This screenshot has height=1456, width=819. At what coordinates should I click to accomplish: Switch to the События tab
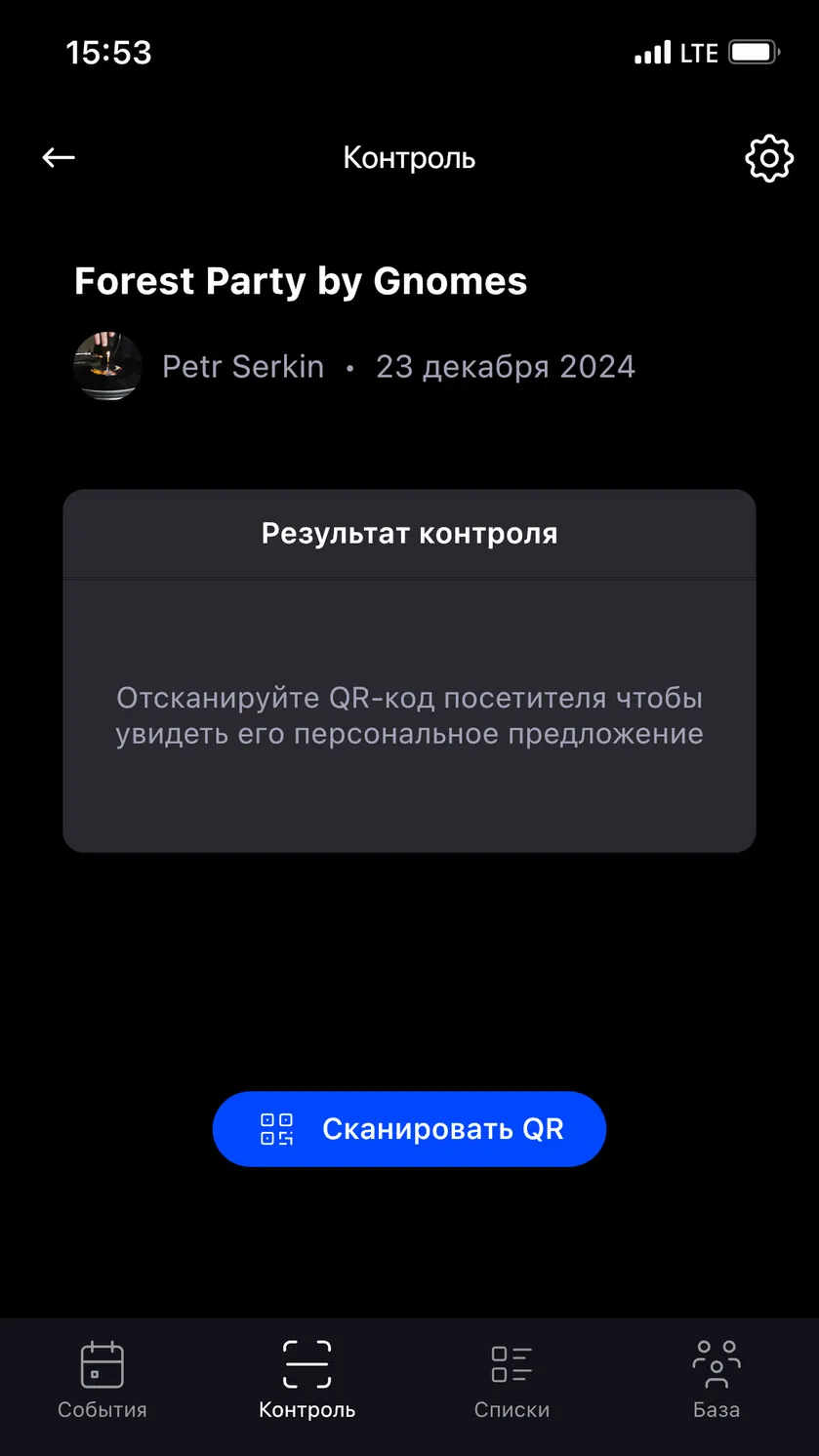102,1380
